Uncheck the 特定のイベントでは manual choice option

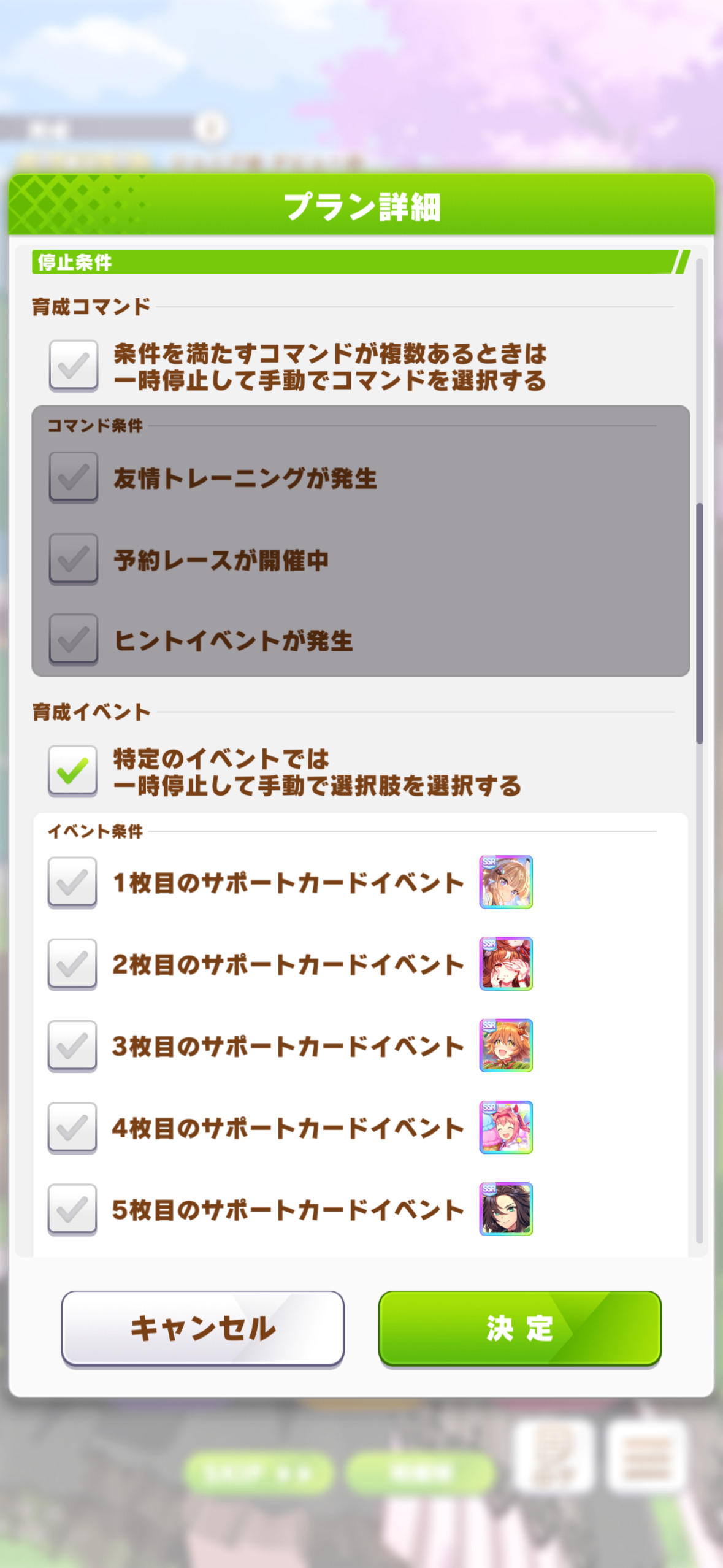(73, 771)
